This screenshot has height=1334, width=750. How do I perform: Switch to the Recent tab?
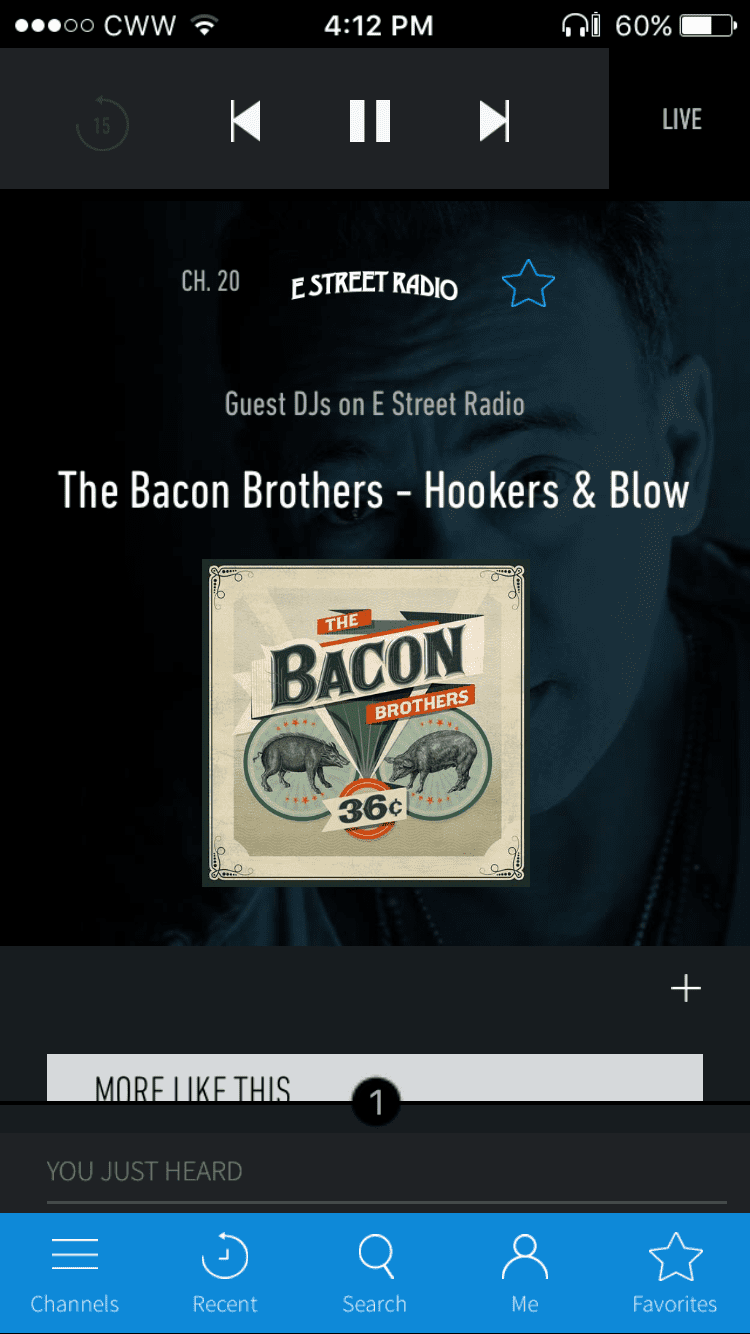[x=225, y=1273]
